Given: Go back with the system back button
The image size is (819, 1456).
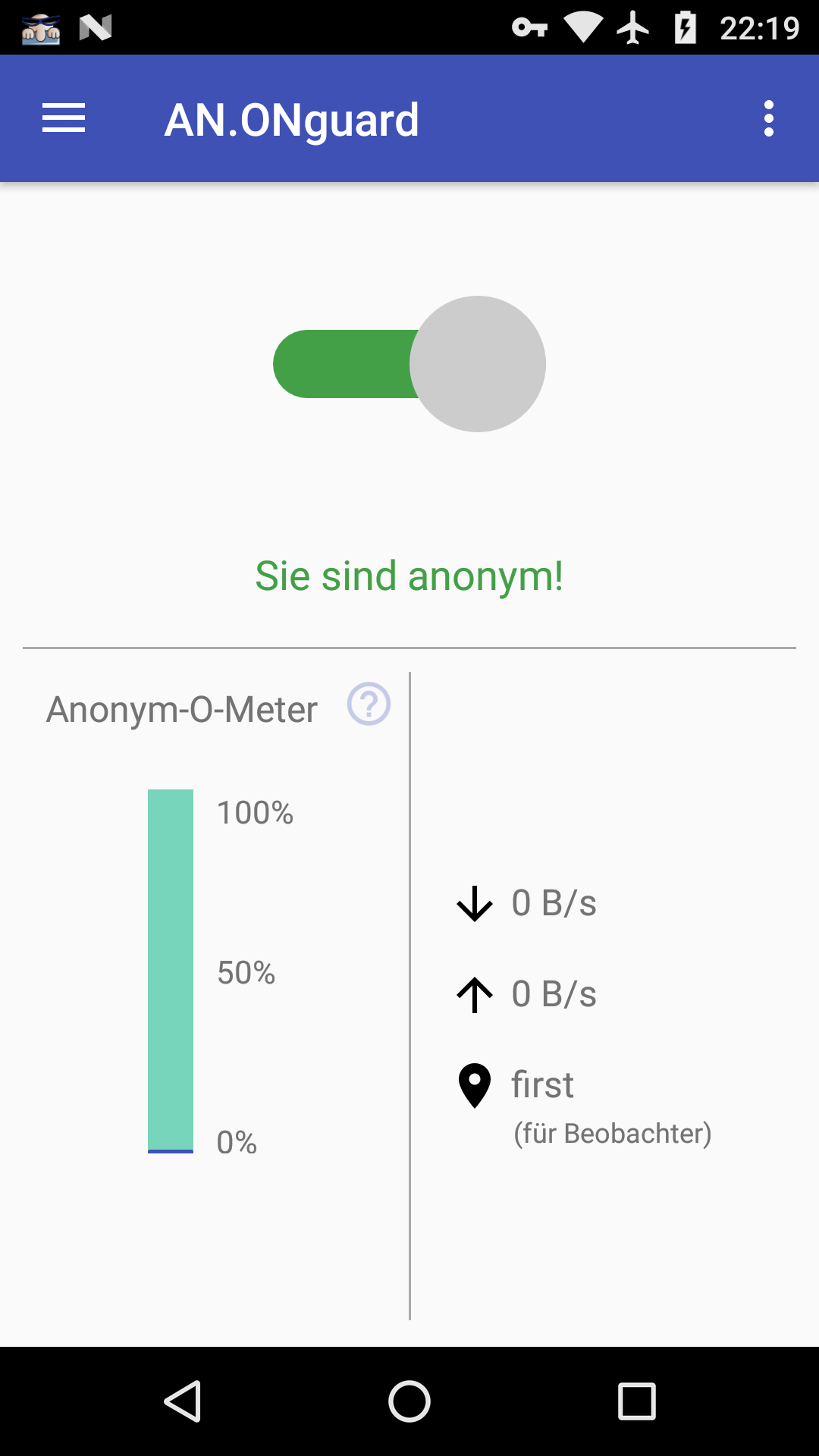Looking at the screenshot, I should [183, 1401].
